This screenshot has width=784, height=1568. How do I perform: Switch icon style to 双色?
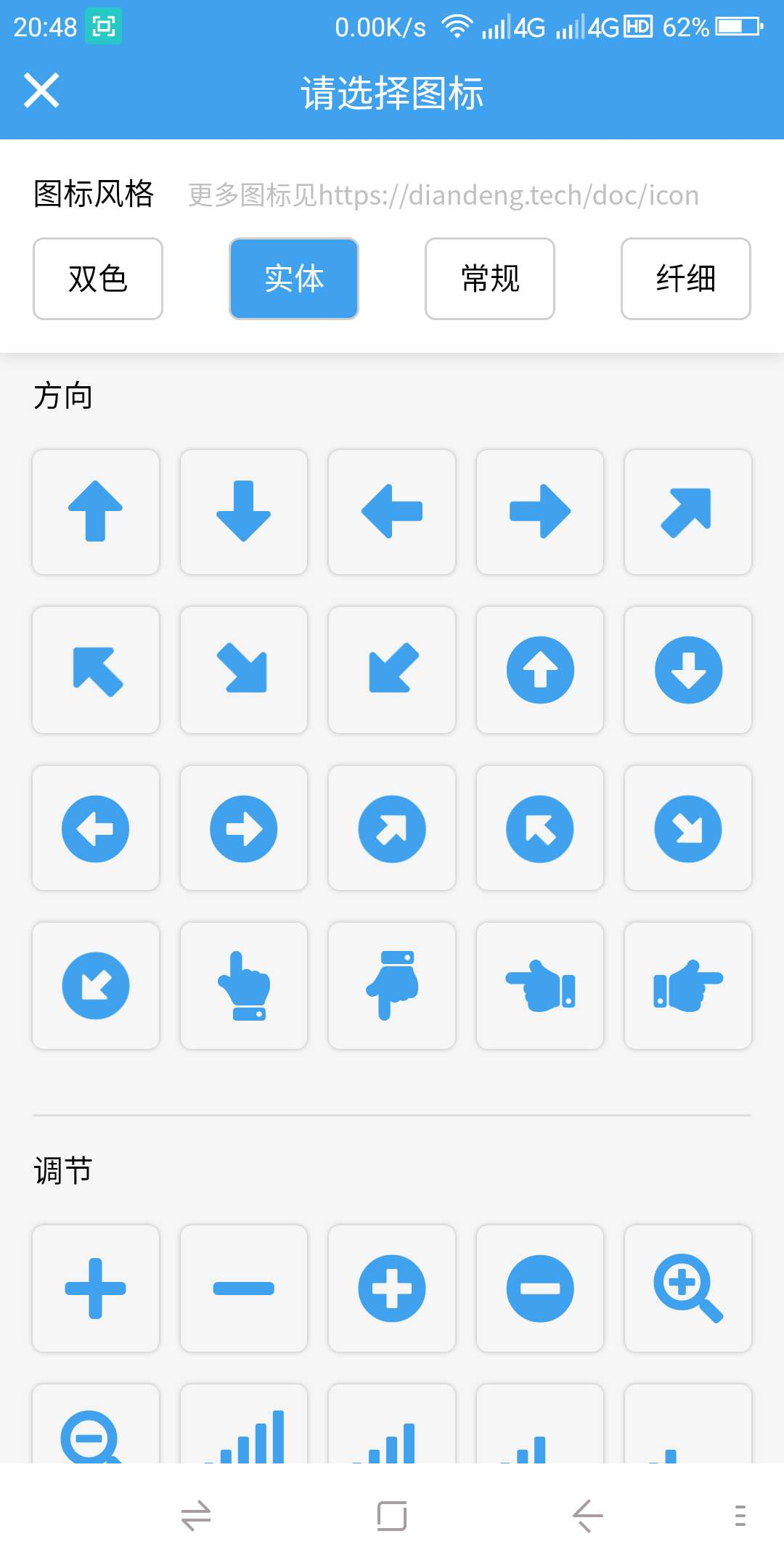98,279
